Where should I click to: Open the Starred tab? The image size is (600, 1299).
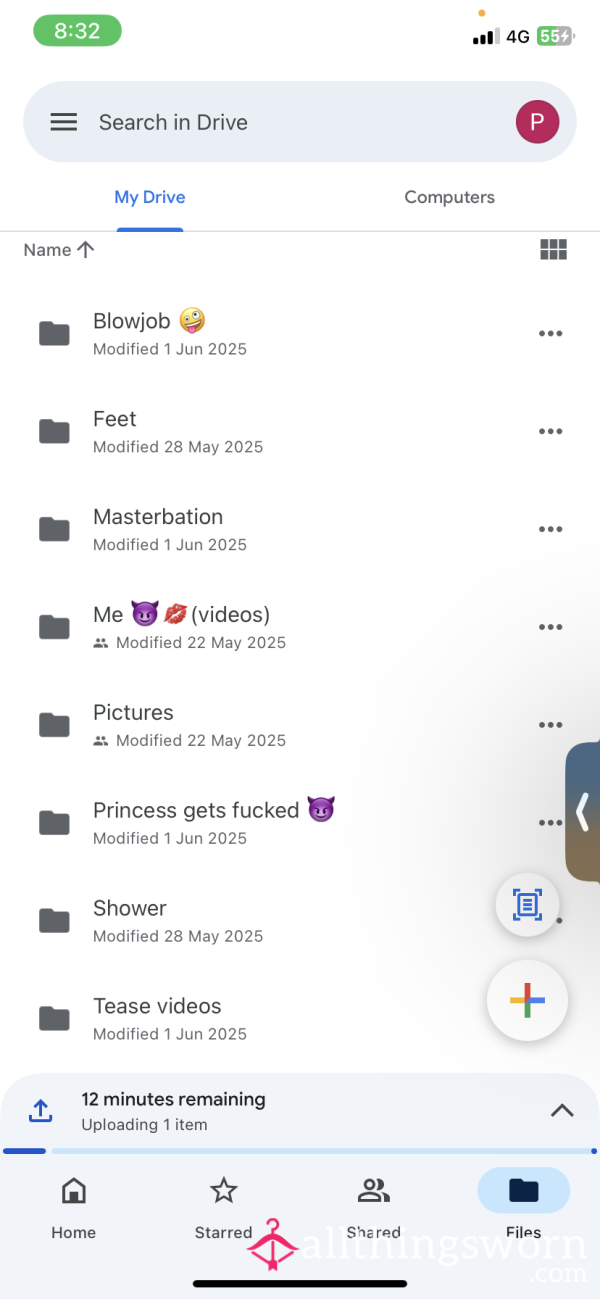(x=223, y=1208)
